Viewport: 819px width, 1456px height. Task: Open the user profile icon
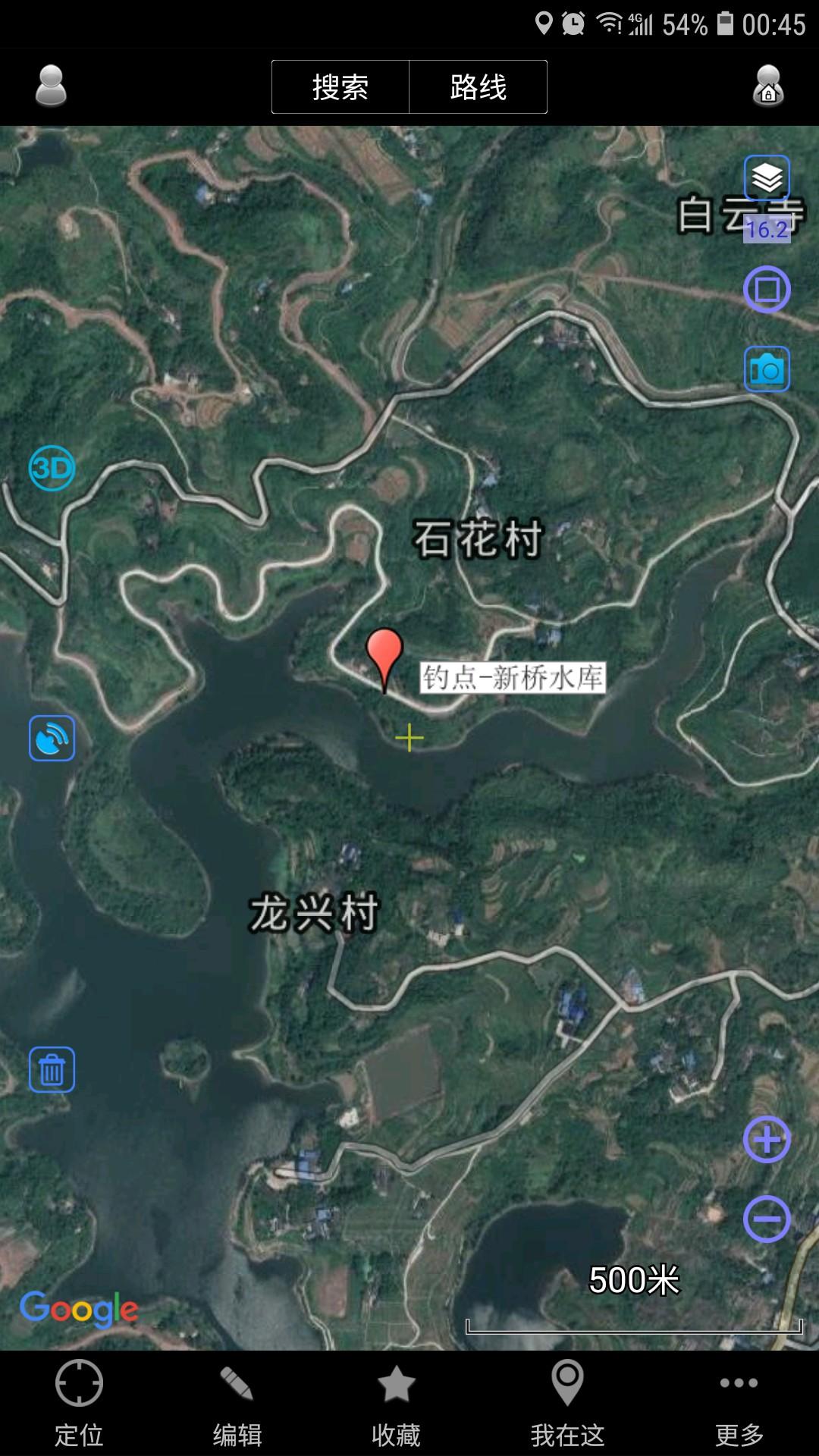51,86
